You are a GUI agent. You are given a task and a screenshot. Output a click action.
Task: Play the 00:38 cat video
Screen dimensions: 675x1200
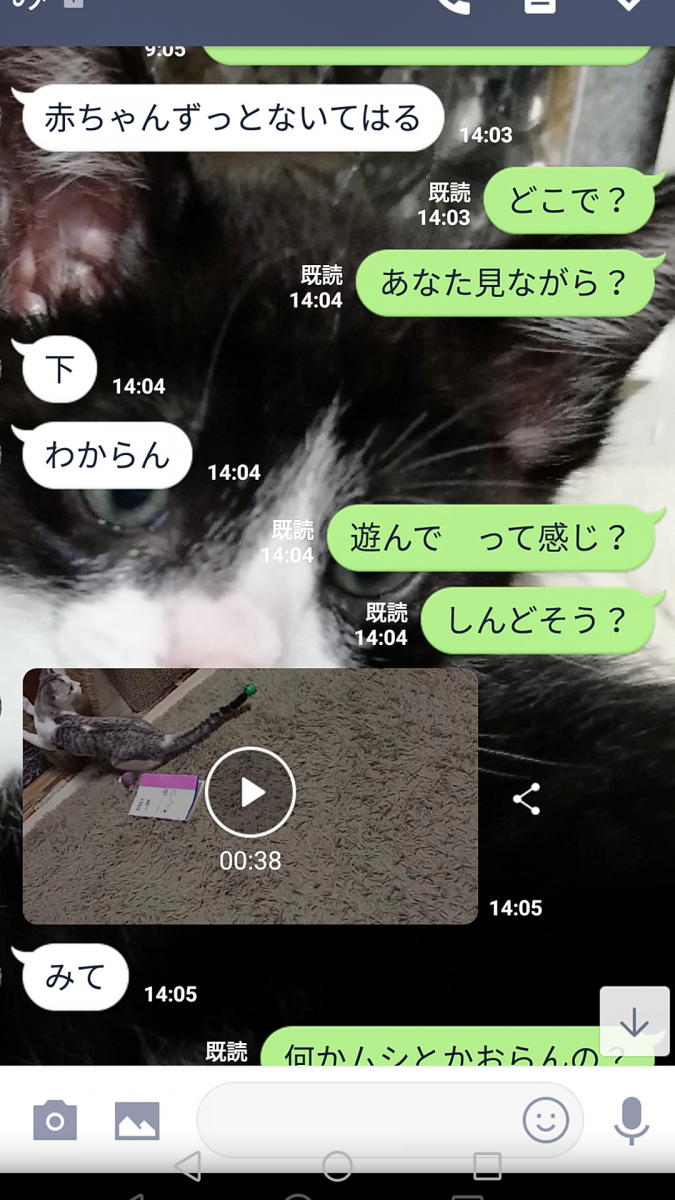[x=250, y=792]
